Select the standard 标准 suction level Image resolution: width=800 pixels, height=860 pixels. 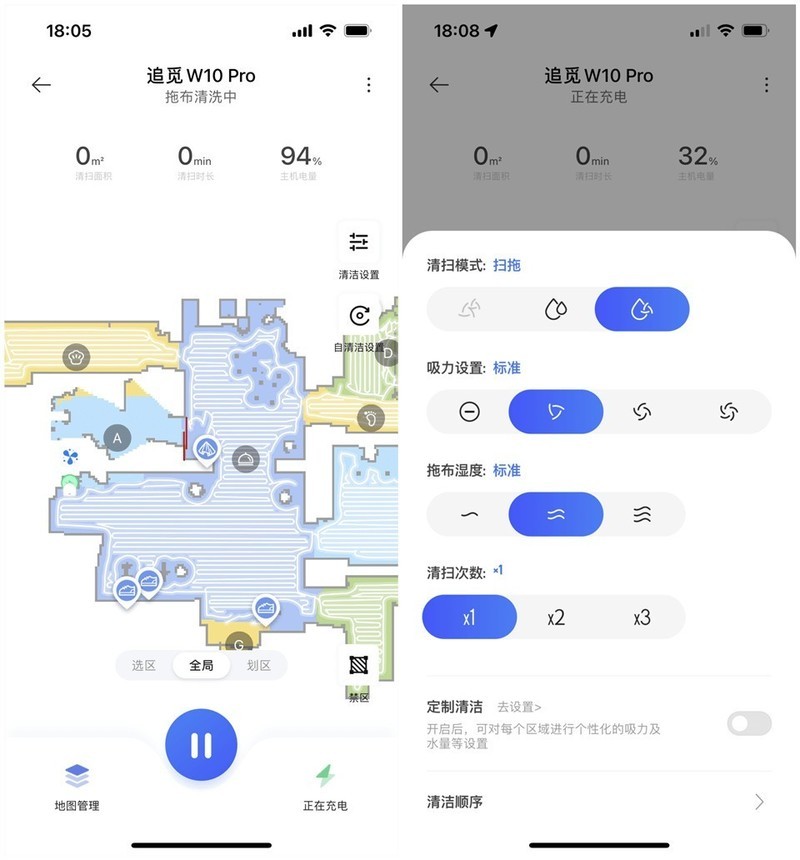[x=556, y=411]
